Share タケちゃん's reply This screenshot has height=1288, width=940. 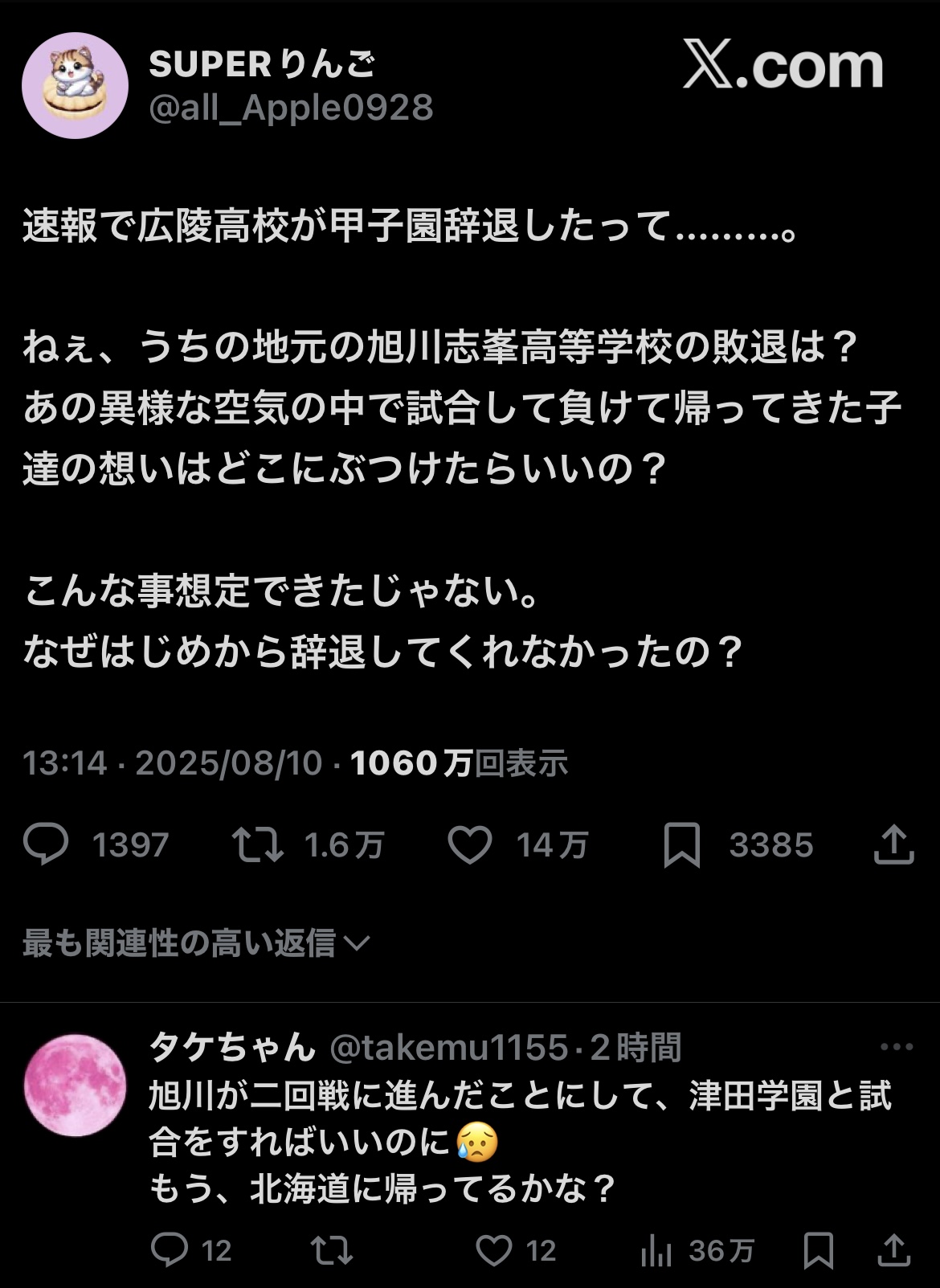pos(893,1250)
